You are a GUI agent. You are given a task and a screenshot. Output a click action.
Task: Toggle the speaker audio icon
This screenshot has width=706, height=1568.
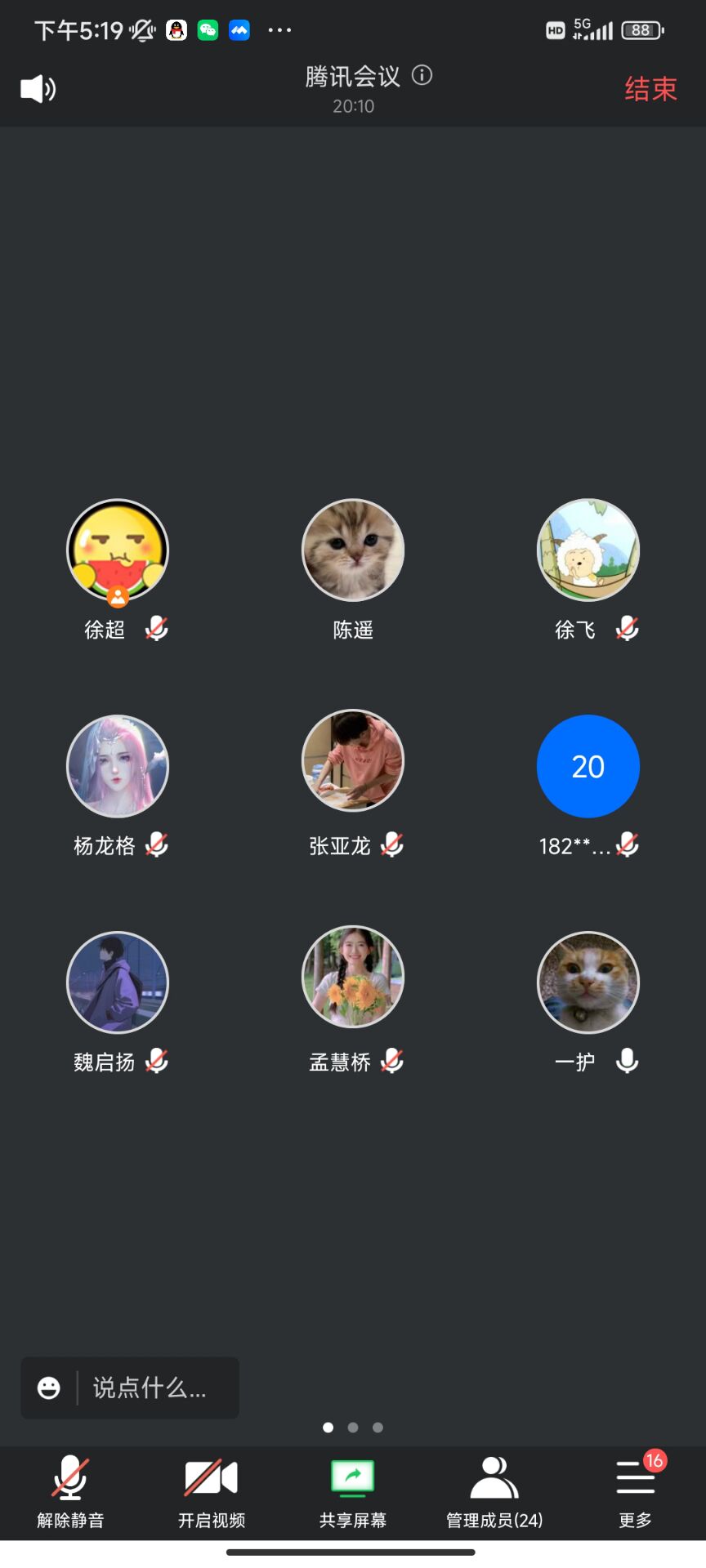(x=38, y=88)
